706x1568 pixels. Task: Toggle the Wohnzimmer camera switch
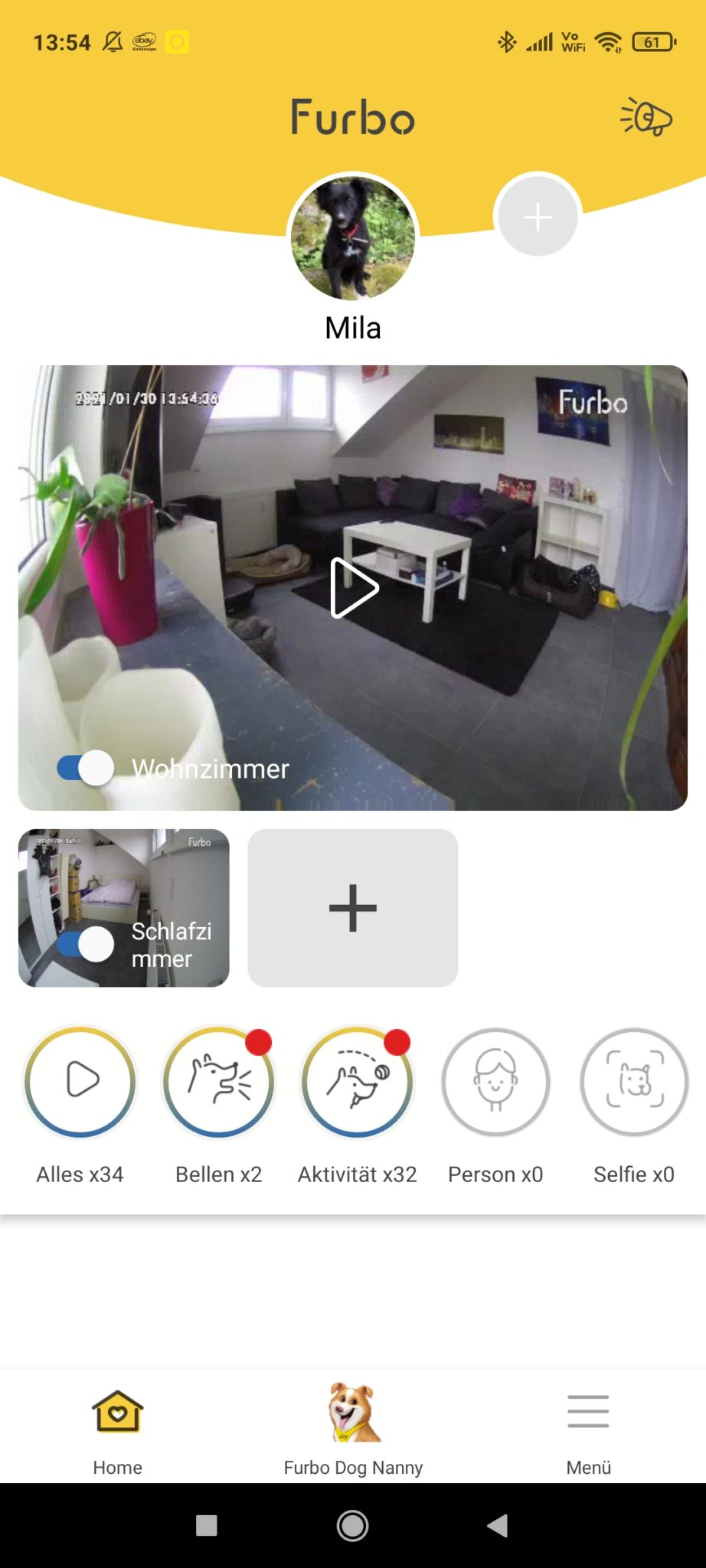(x=86, y=767)
